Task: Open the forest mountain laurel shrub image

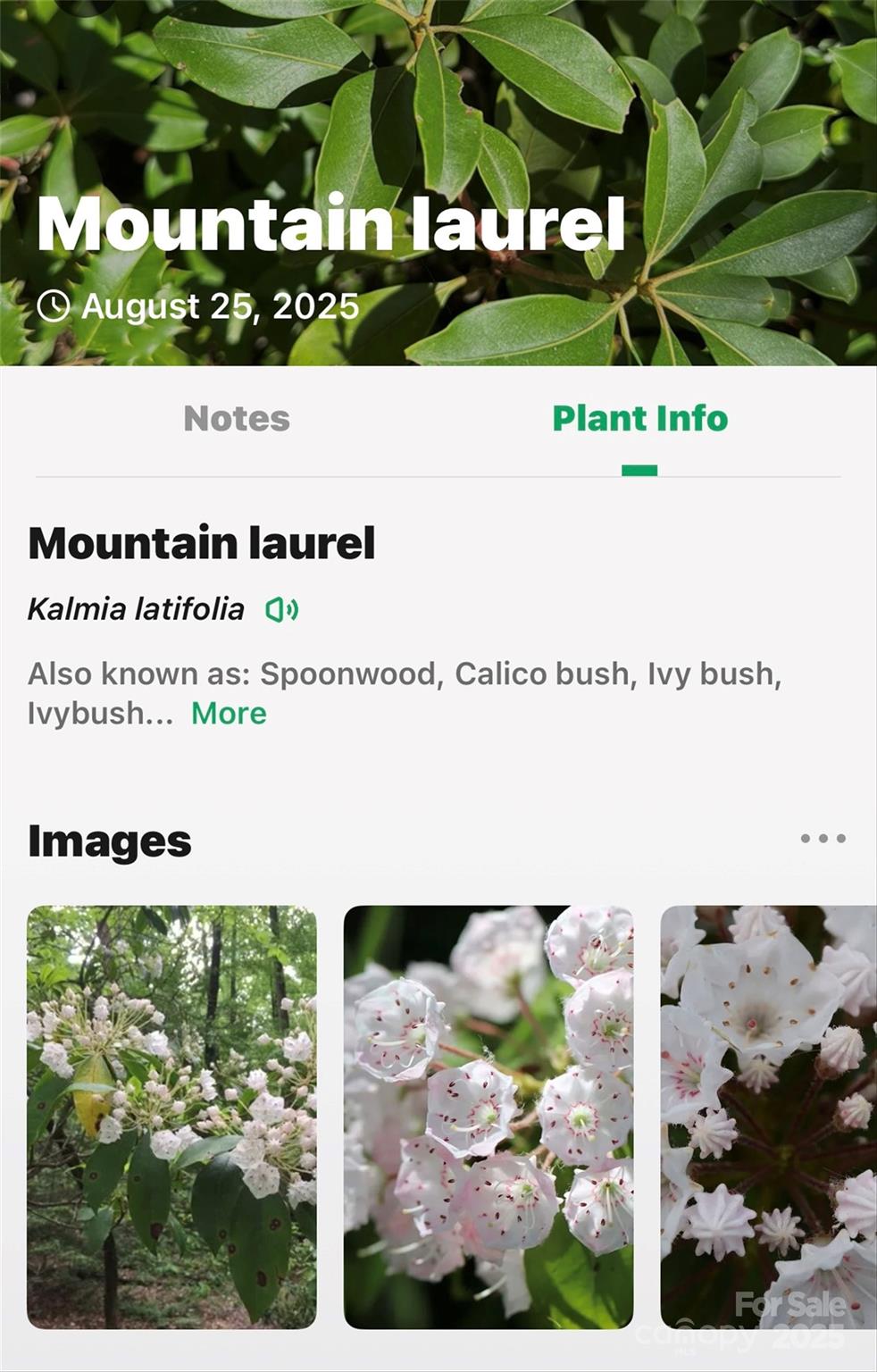Action: click(x=171, y=1117)
